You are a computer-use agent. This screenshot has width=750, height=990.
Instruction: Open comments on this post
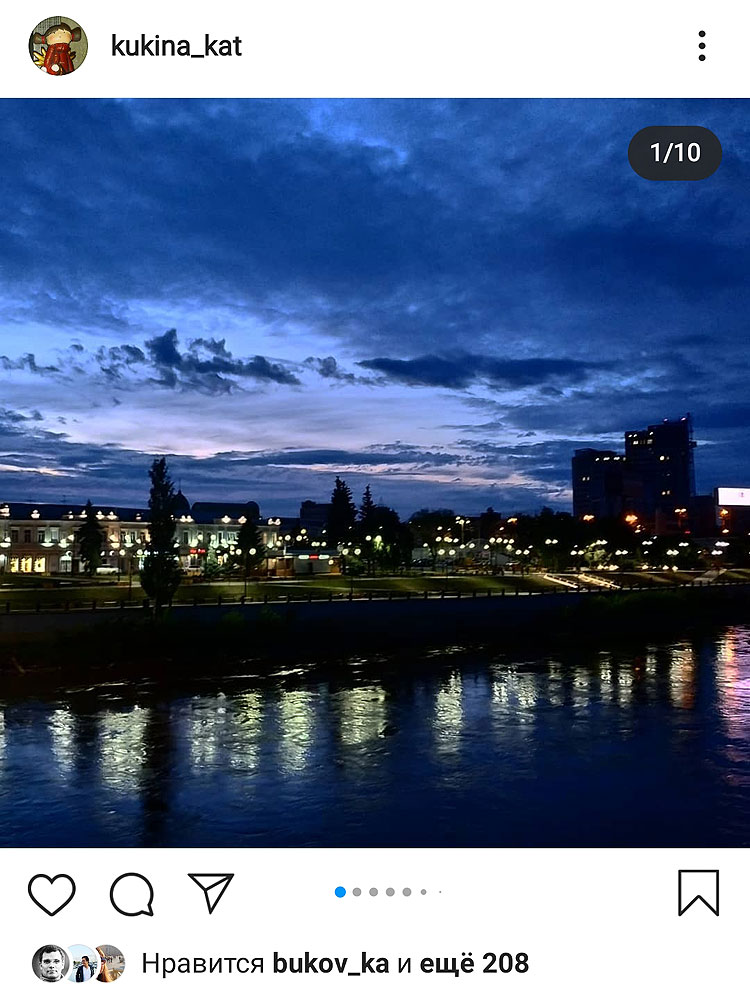(x=132, y=893)
